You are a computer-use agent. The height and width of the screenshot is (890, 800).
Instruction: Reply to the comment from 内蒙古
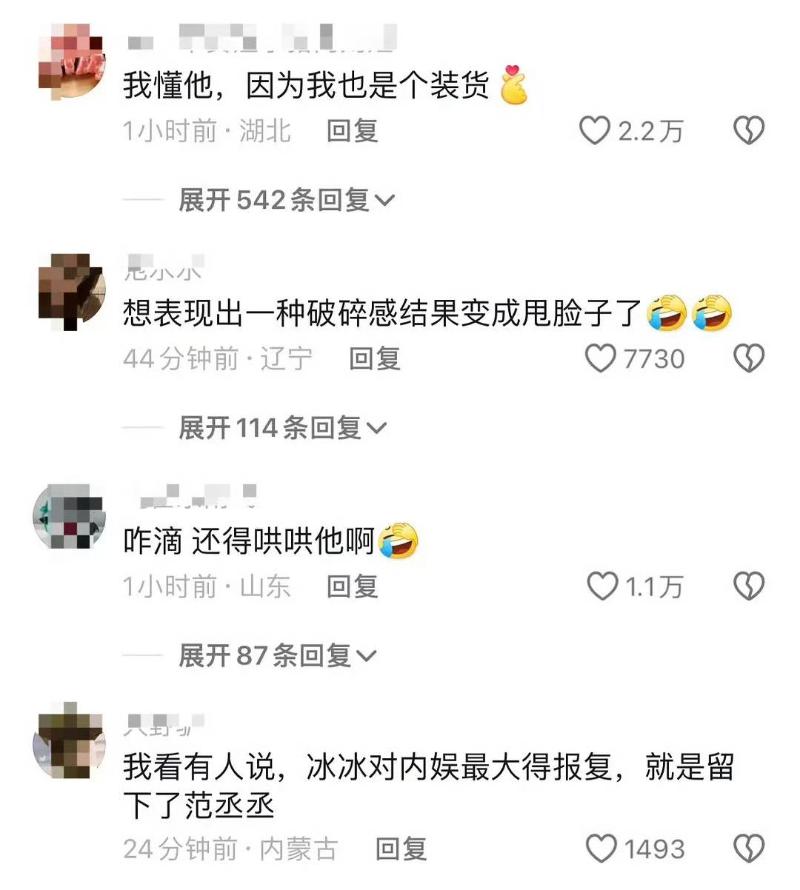pyautogui.click(x=401, y=849)
